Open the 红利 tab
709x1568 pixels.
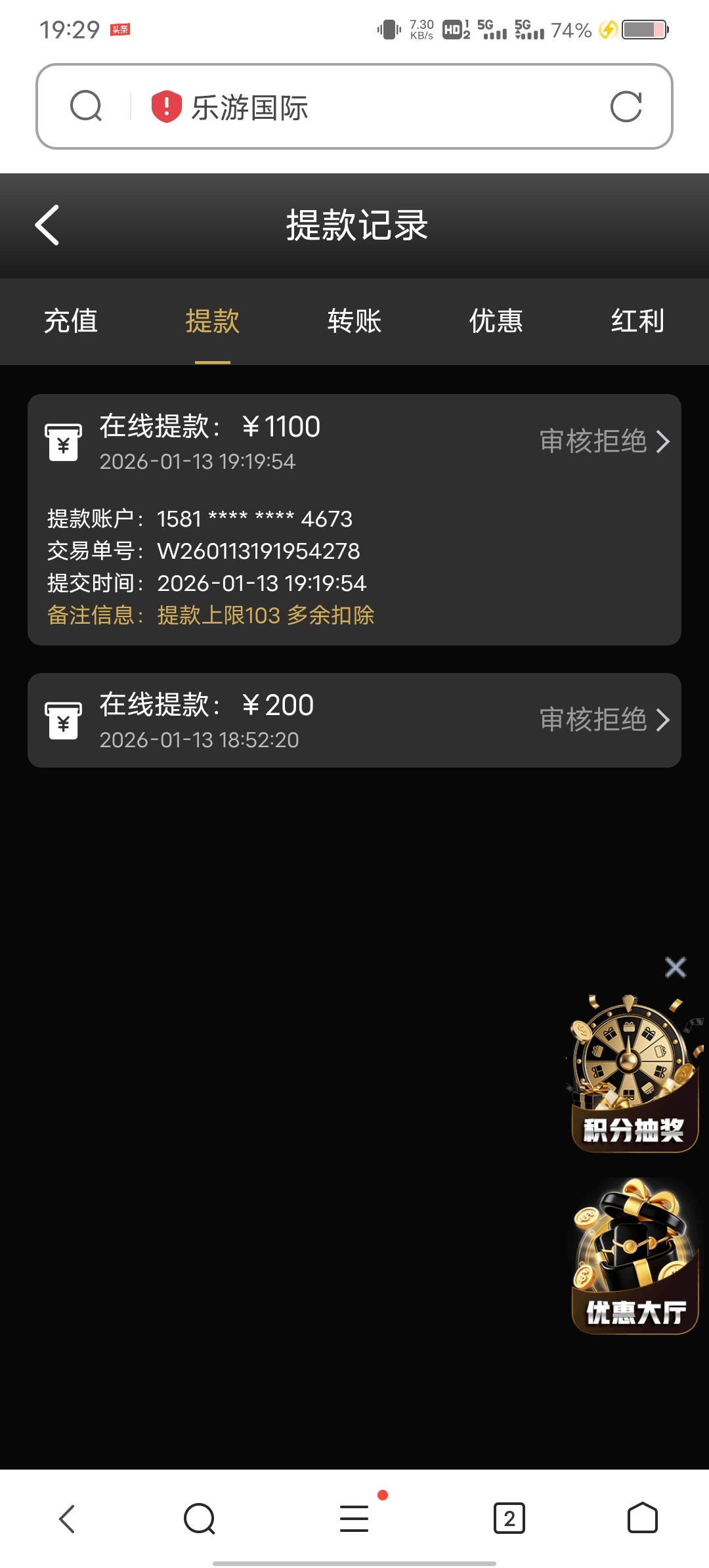pyautogui.click(x=637, y=322)
